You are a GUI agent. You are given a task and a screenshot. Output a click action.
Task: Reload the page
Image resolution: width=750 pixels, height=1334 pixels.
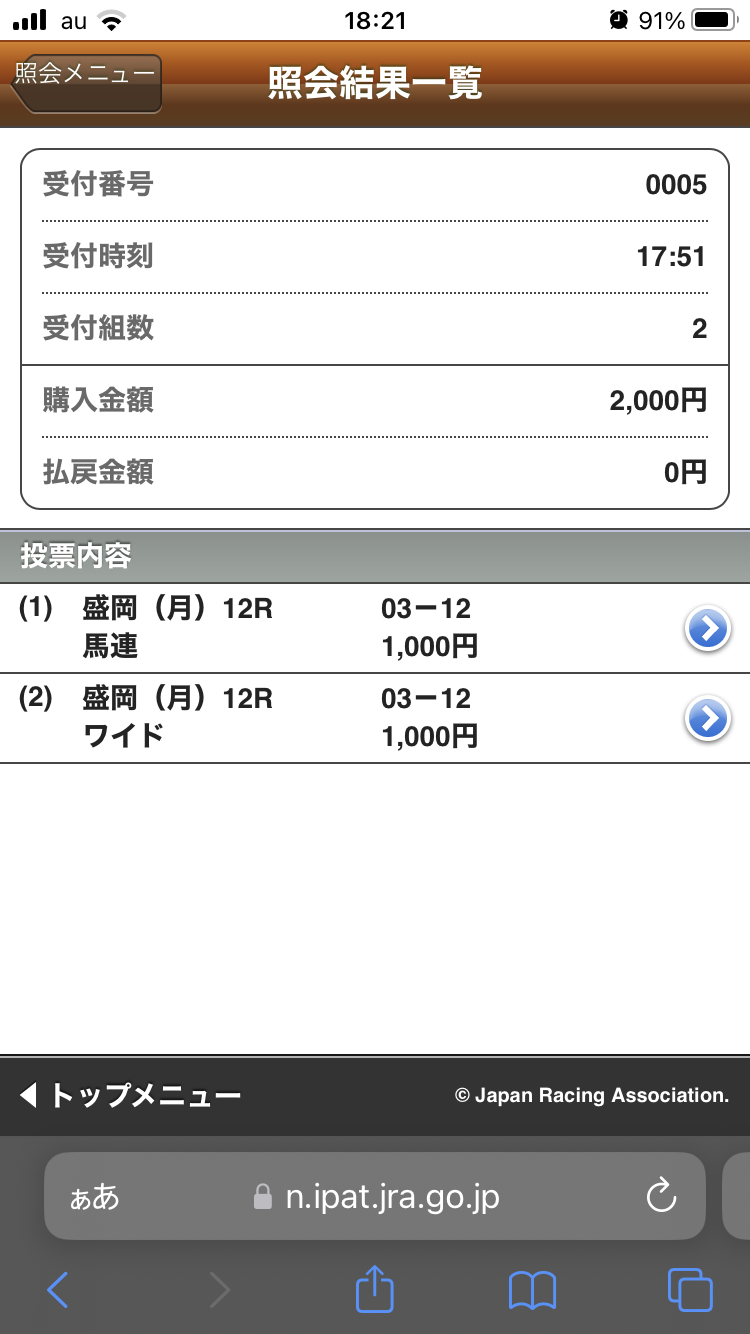coord(662,1196)
